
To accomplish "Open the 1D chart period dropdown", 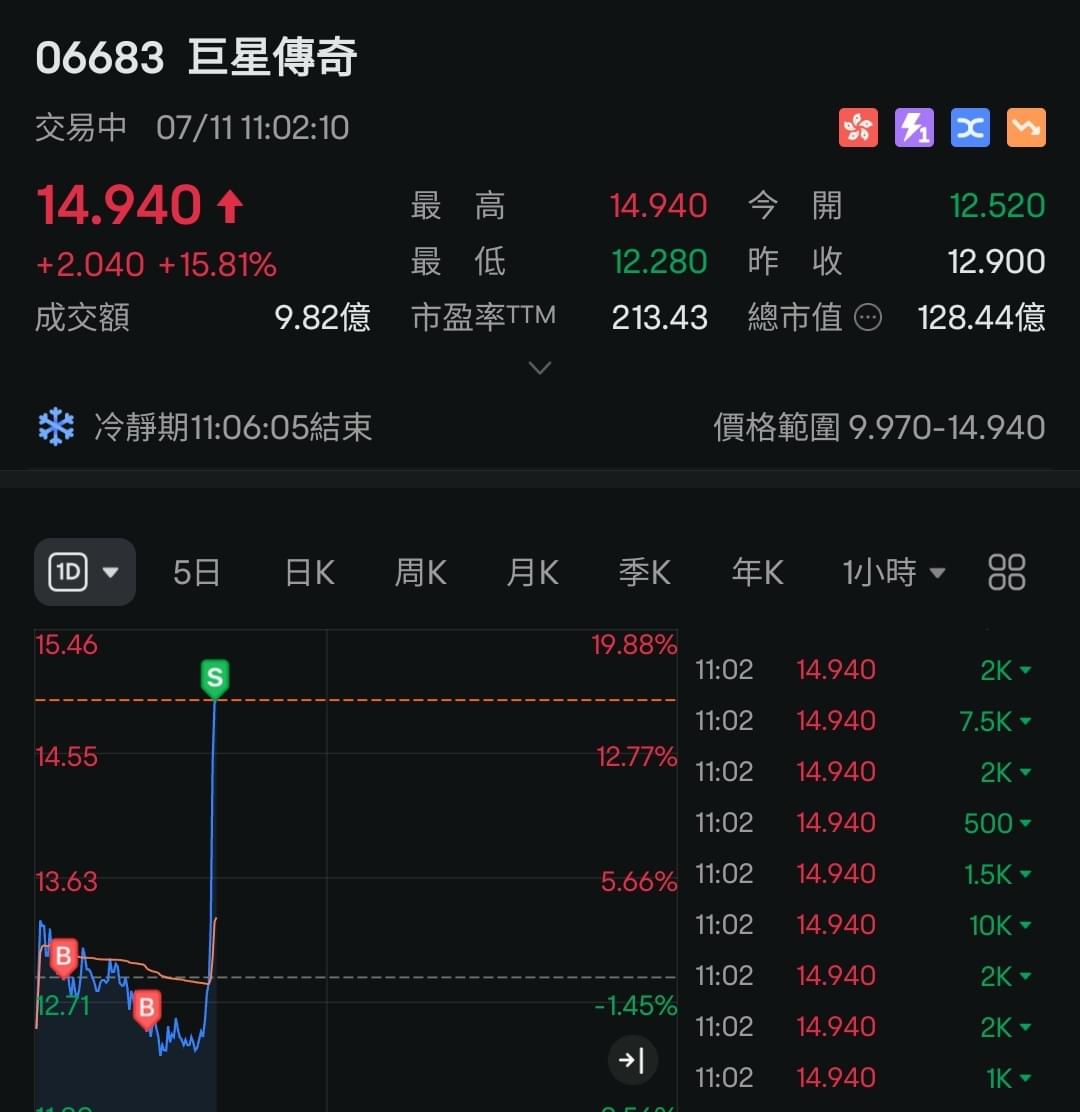I will pos(85,572).
